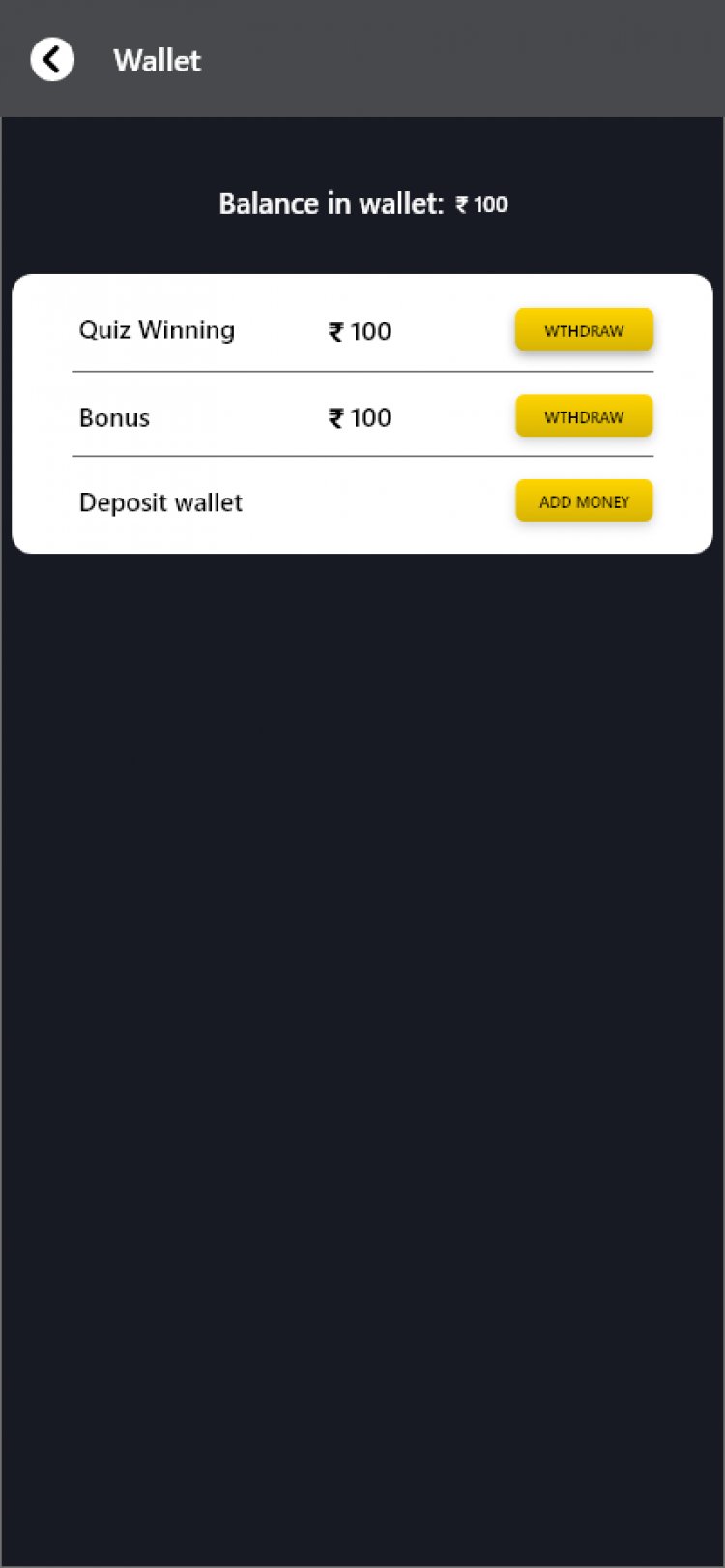Withdraw the Quiz Winning amount
725x1568 pixels.
click(x=584, y=330)
